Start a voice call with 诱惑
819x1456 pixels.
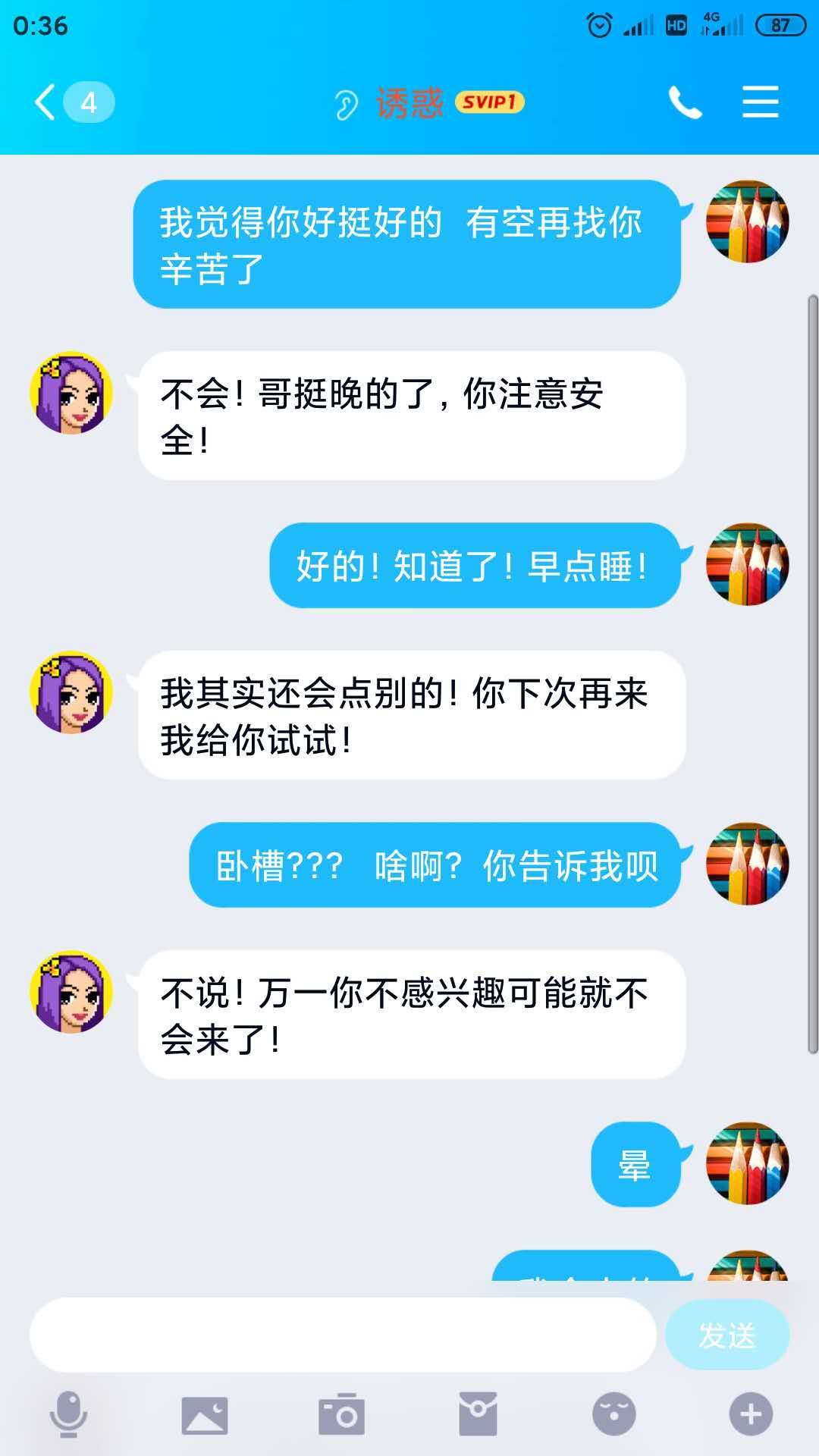tap(685, 102)
